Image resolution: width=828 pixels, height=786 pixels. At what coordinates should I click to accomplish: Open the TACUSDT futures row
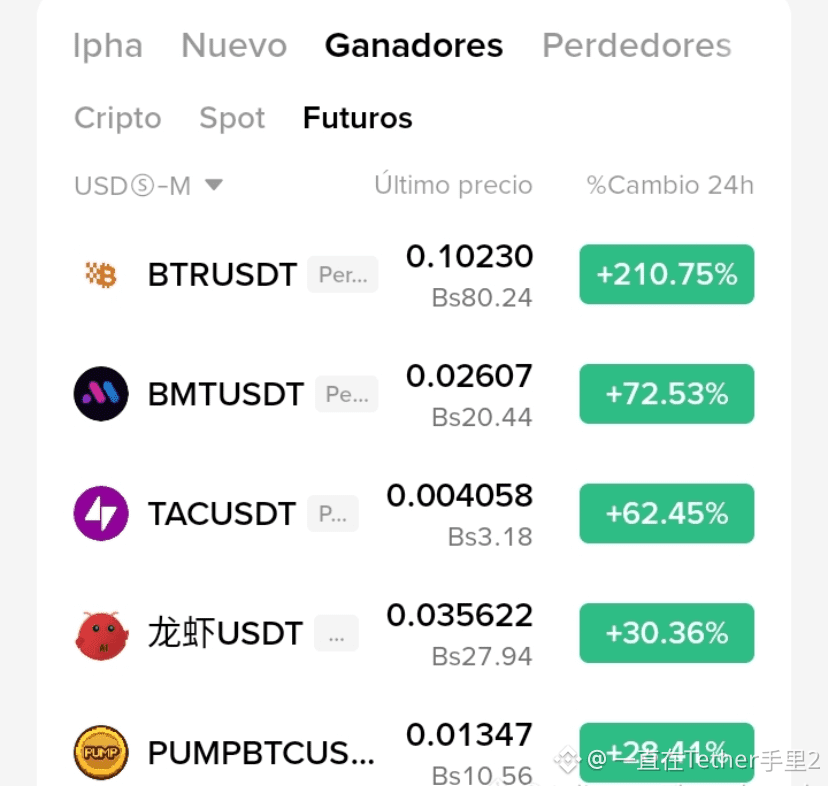414,513
